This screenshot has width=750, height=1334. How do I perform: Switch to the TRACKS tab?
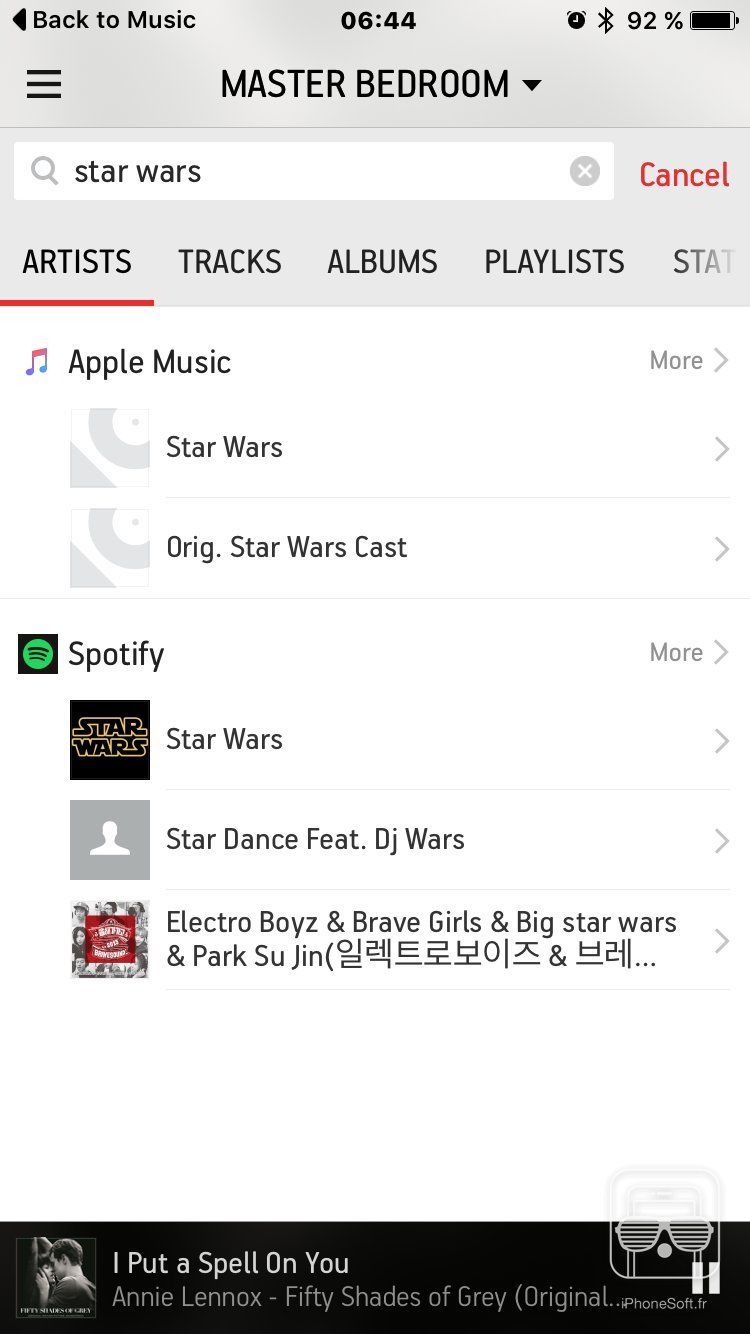pyautogui.click(x=229, y=261)
